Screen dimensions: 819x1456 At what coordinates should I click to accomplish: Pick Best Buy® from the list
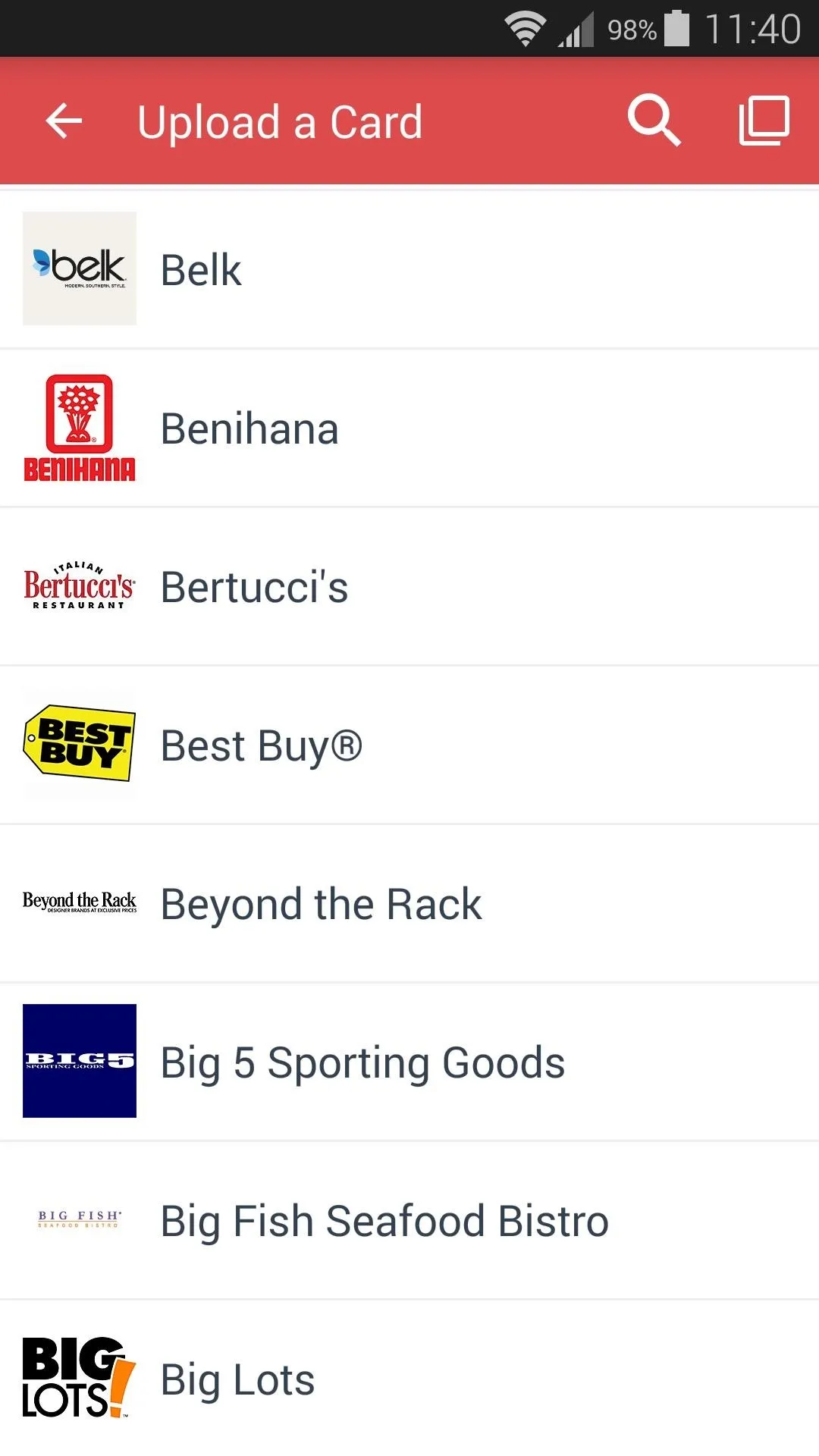click(409, 745)
